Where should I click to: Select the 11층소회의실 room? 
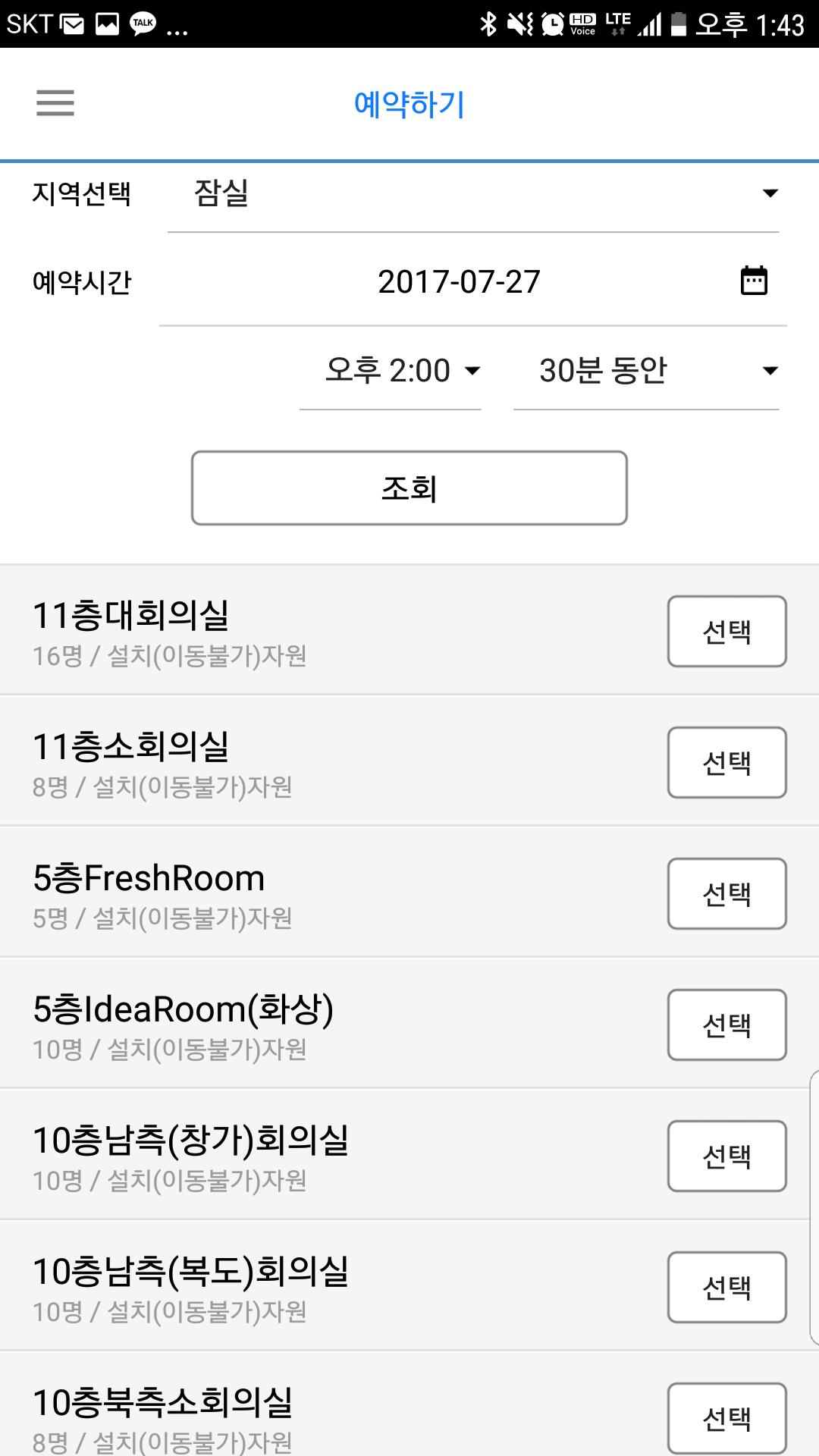(726, 763)
